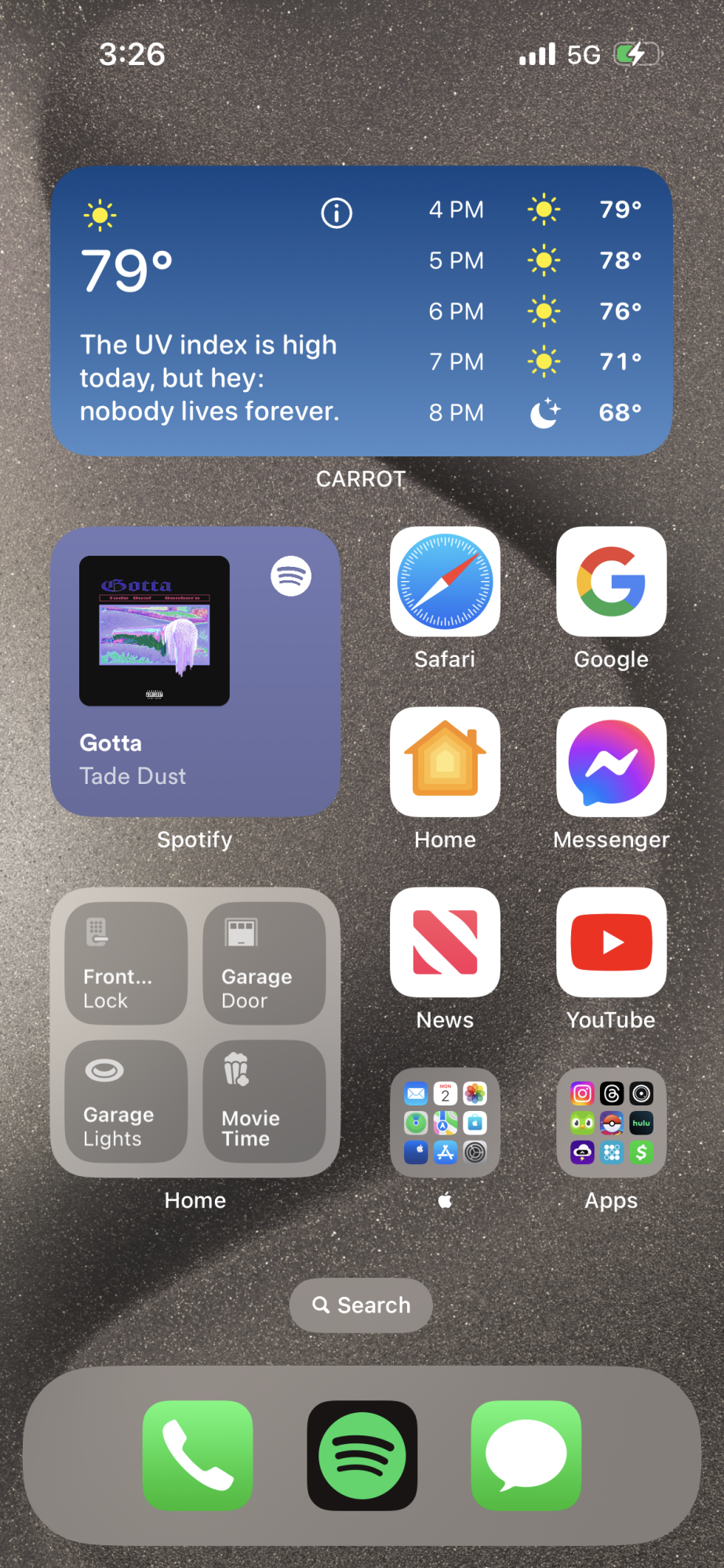Launch YouTube

tap(611, 942)
